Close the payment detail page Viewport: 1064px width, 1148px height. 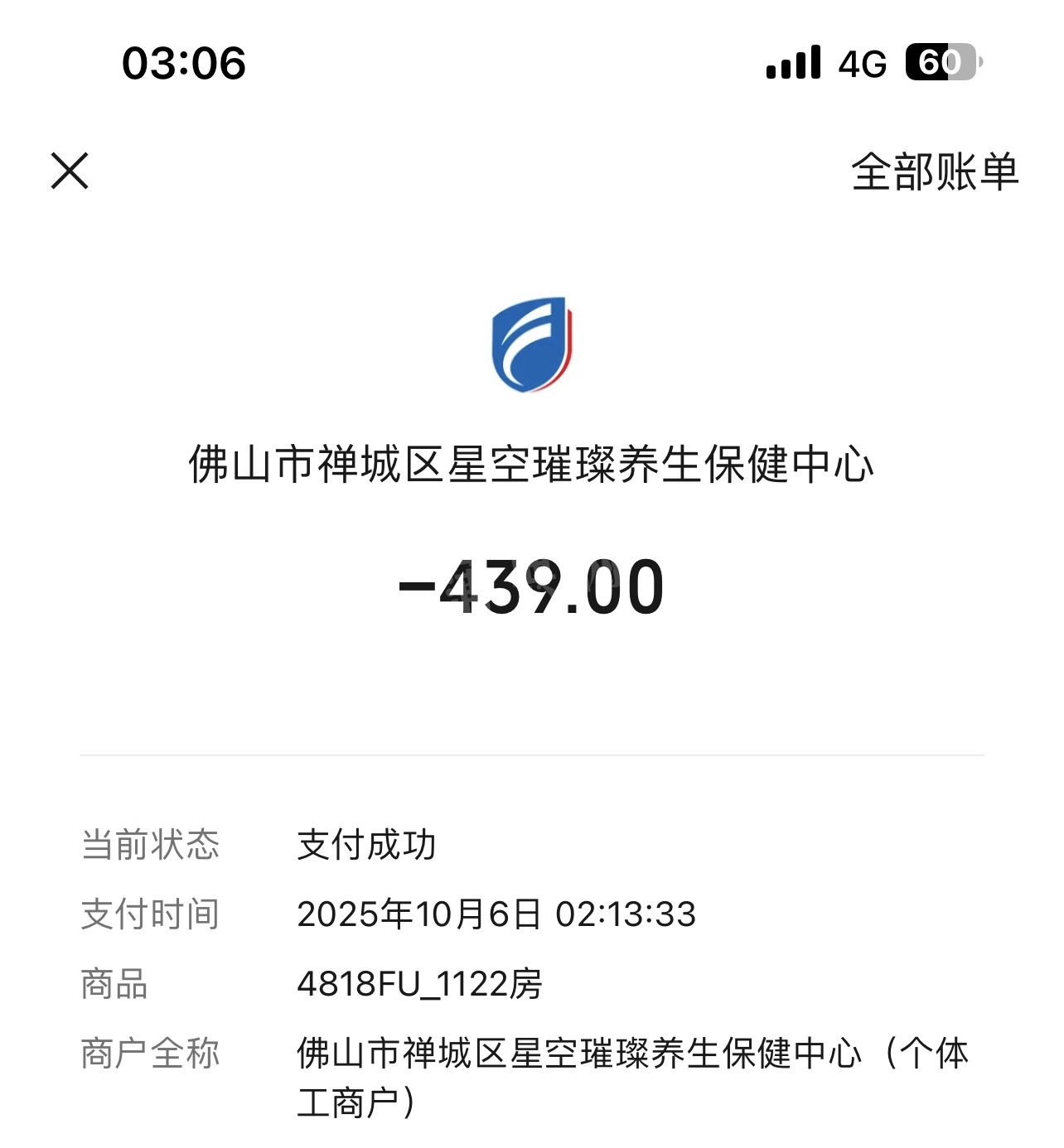(x=70, y=171)
